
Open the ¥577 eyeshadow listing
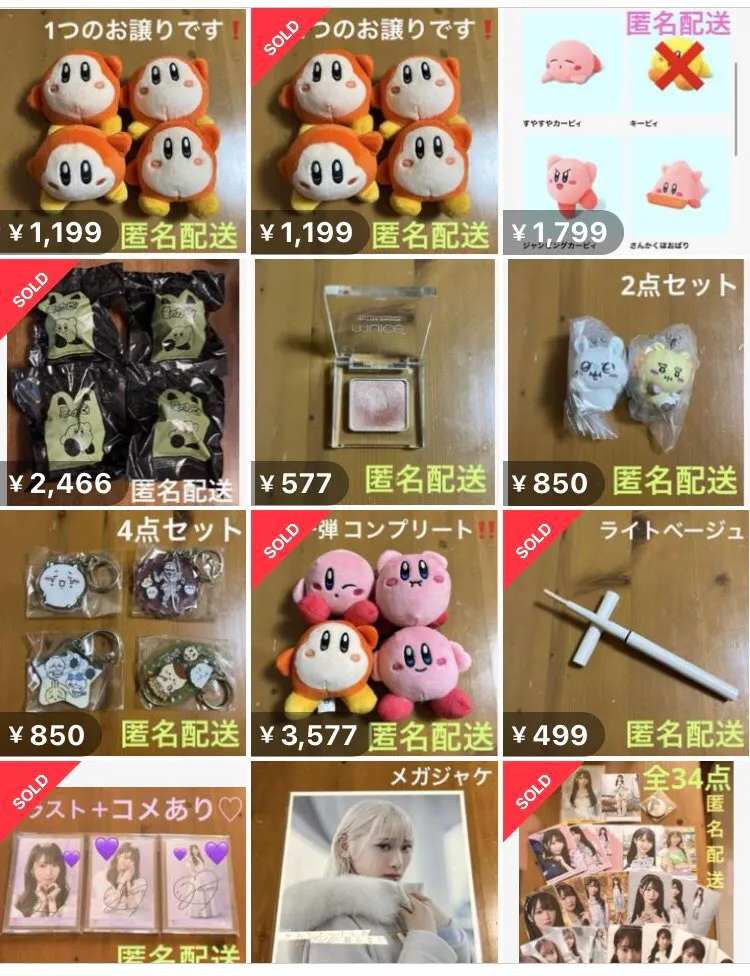coord(375,370)
